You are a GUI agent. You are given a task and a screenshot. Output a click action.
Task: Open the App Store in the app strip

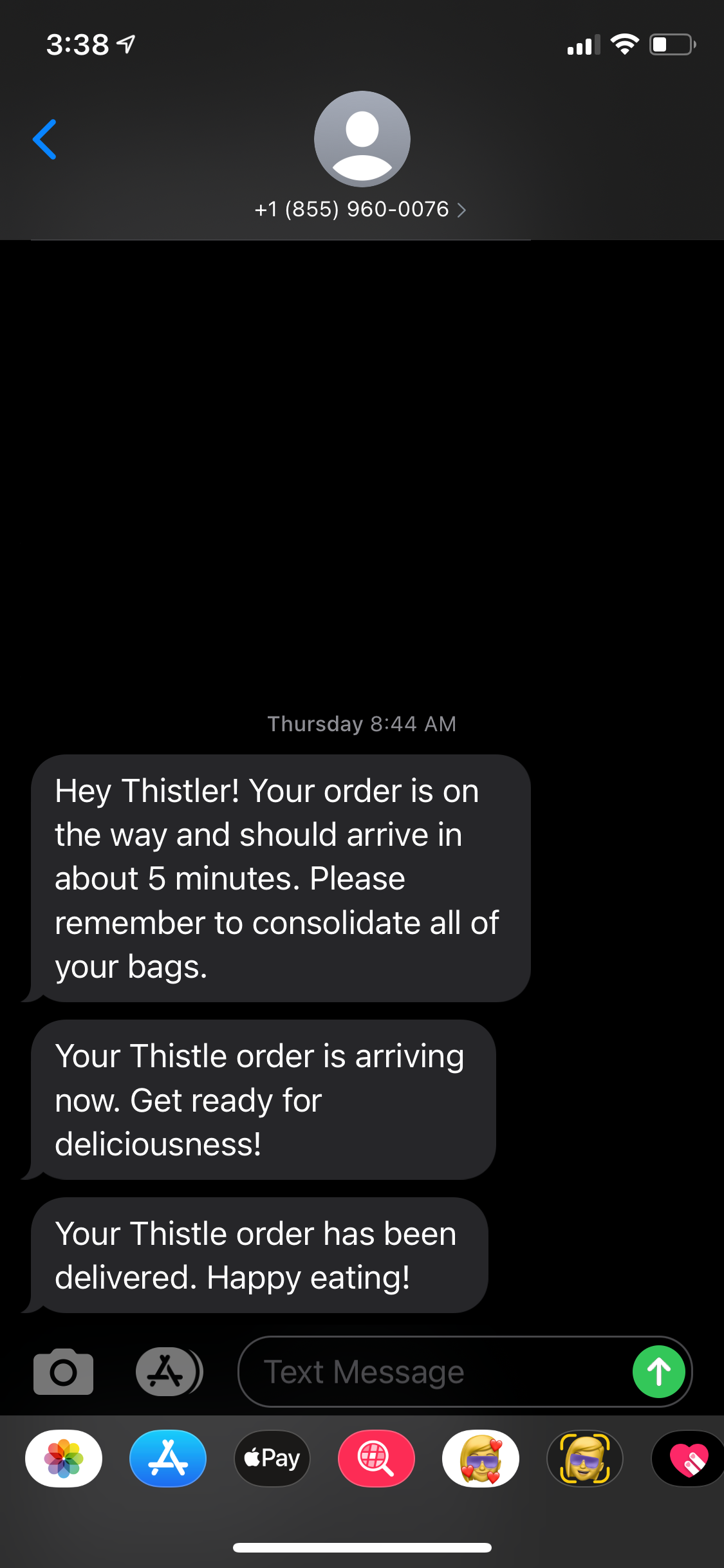(168, 1459)
